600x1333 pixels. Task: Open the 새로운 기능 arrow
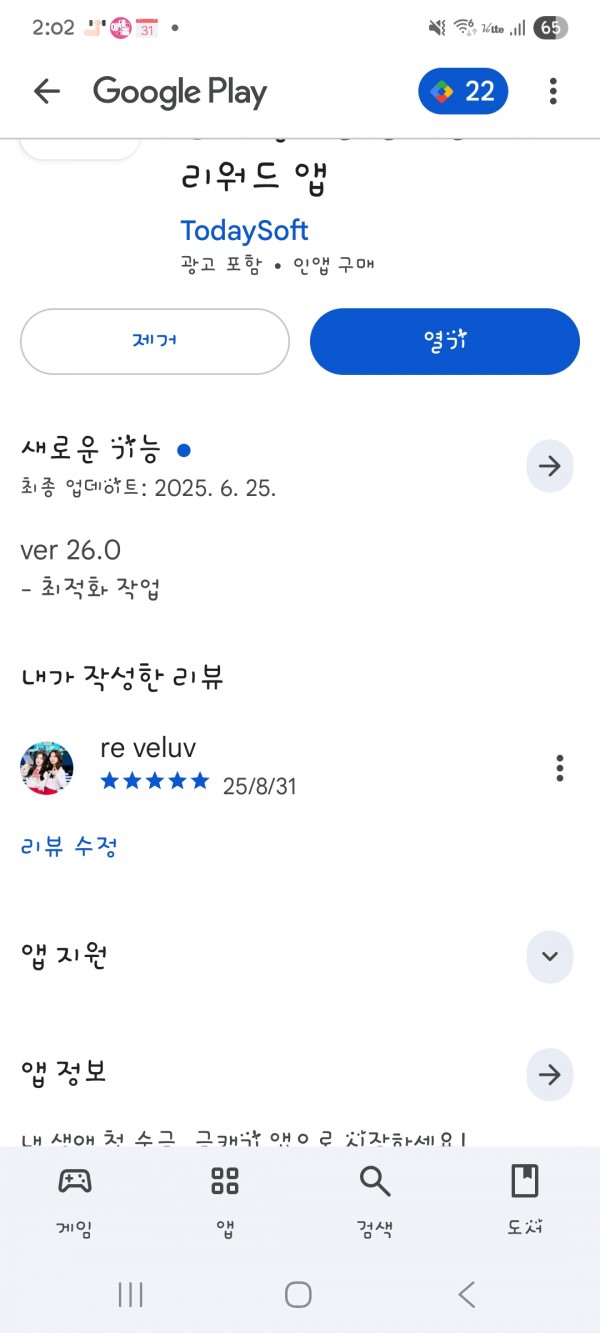pos(549,466)
